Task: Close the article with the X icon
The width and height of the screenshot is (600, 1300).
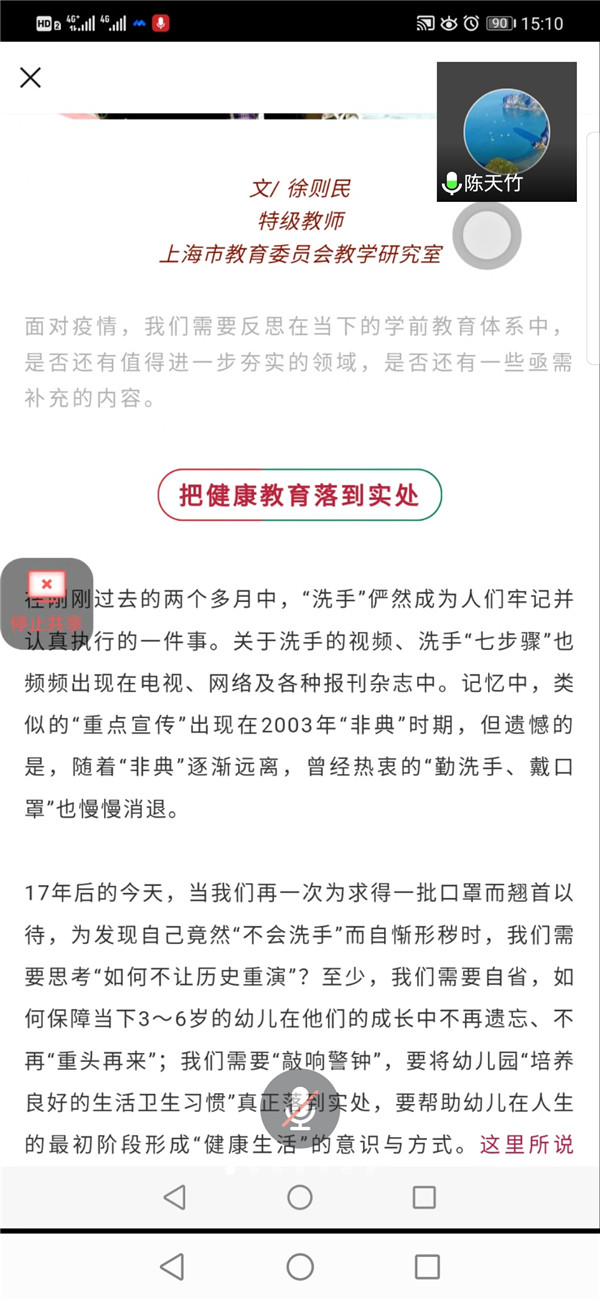Action: point(31,77)
